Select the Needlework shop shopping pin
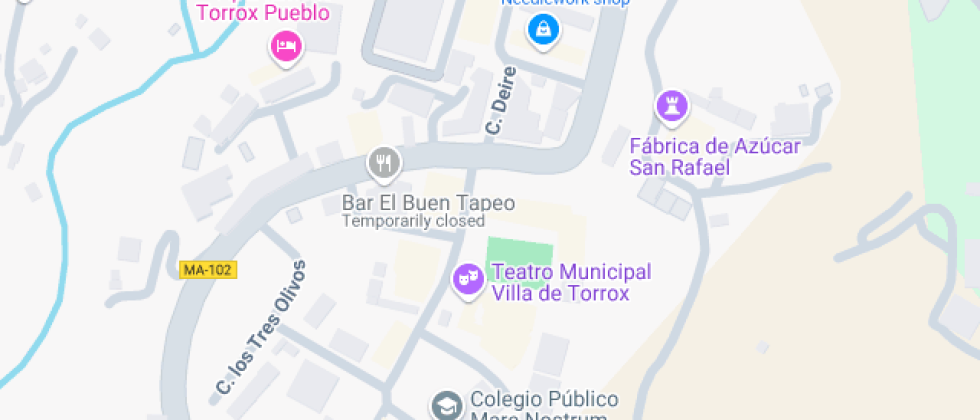This screenshot has width=980, height=420. (542, 31)
